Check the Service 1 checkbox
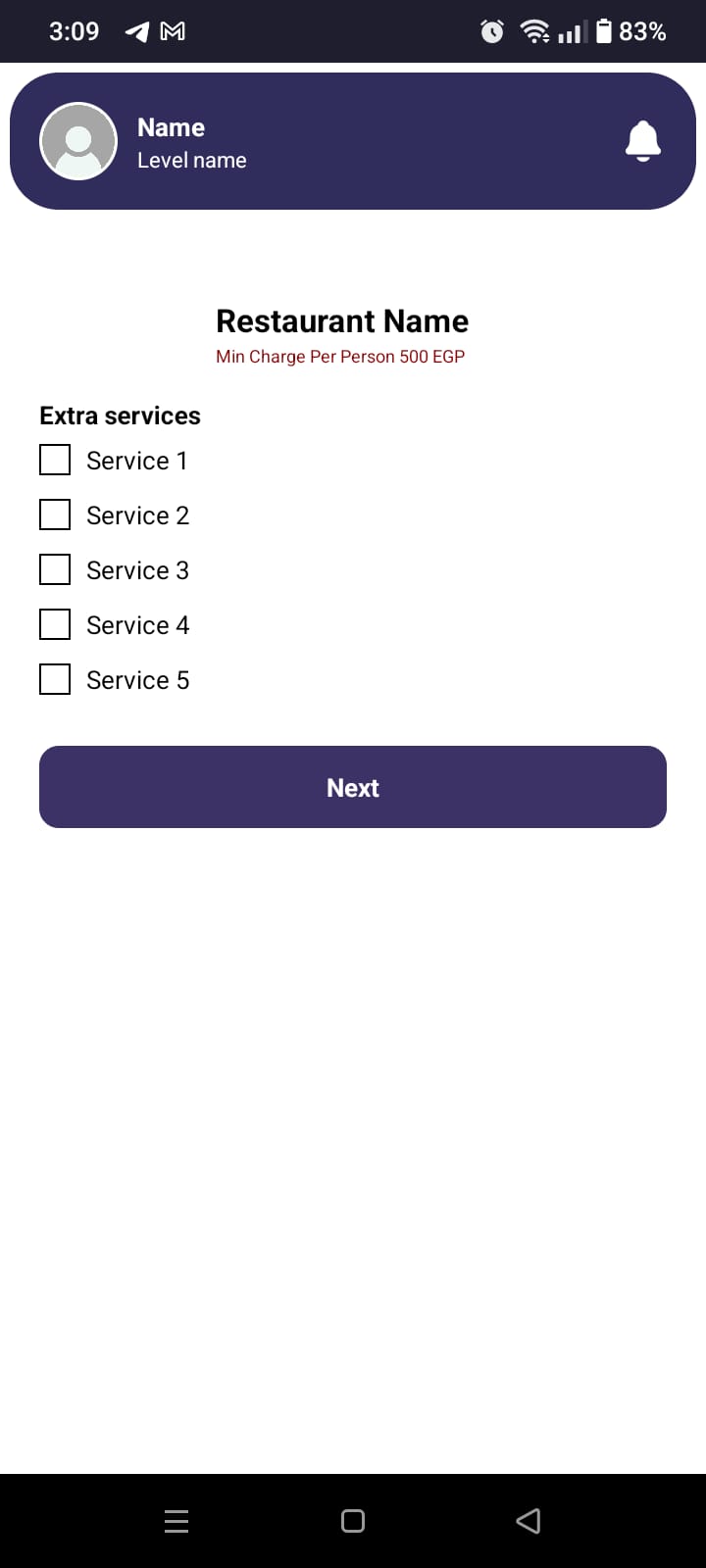The image size is (706, 1568). click(x=55, y=460)
